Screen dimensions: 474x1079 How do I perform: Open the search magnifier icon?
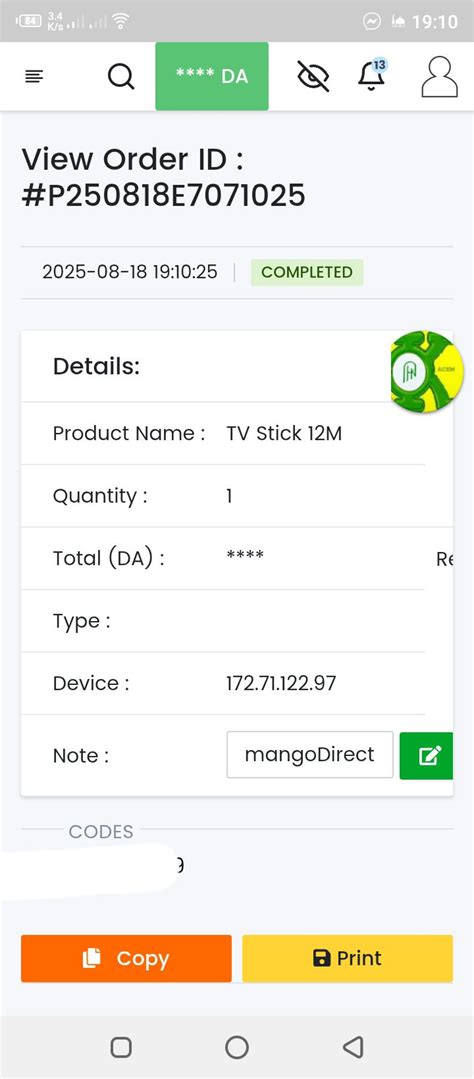click(121, 76)
